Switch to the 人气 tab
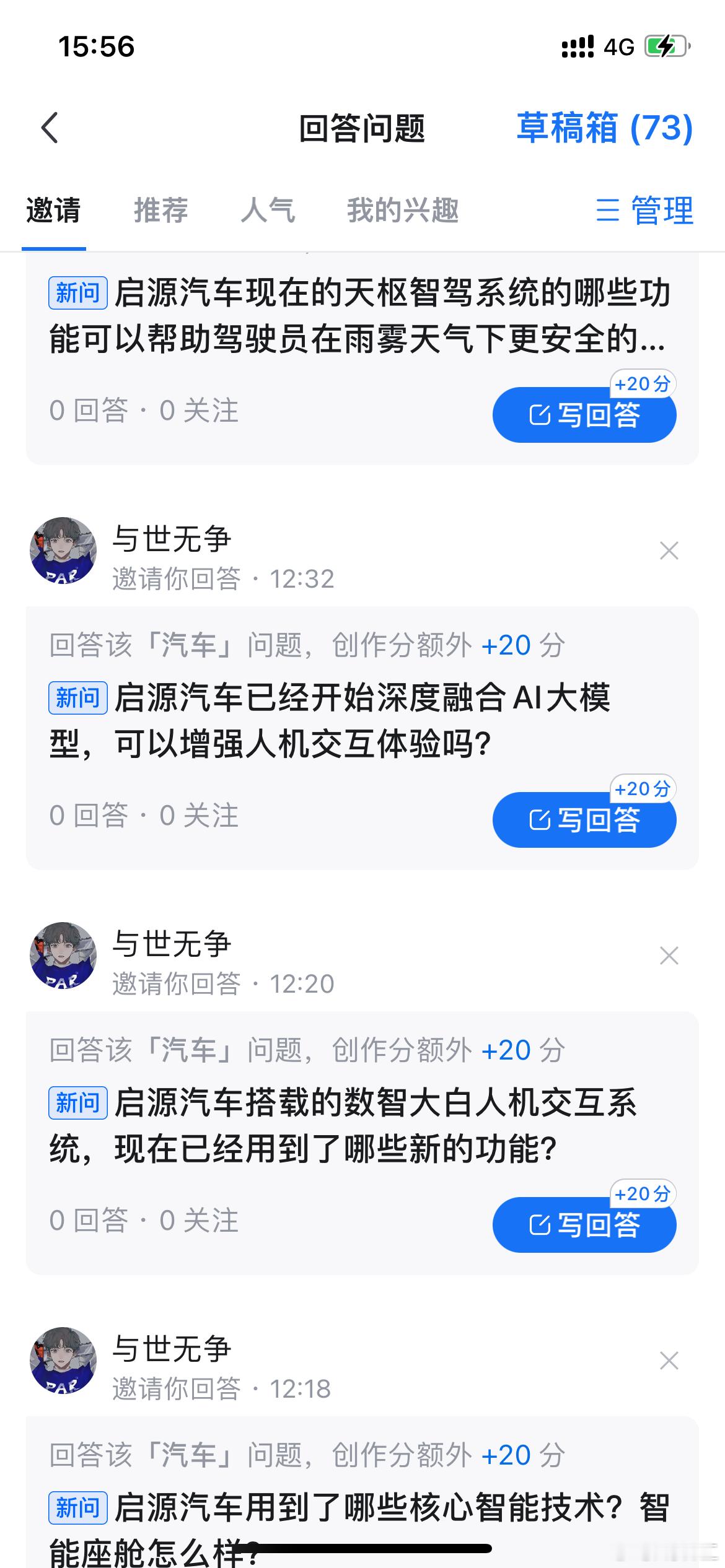Image resolution: width=725 pixels, height=1568 pixels. tap(269, 211)
